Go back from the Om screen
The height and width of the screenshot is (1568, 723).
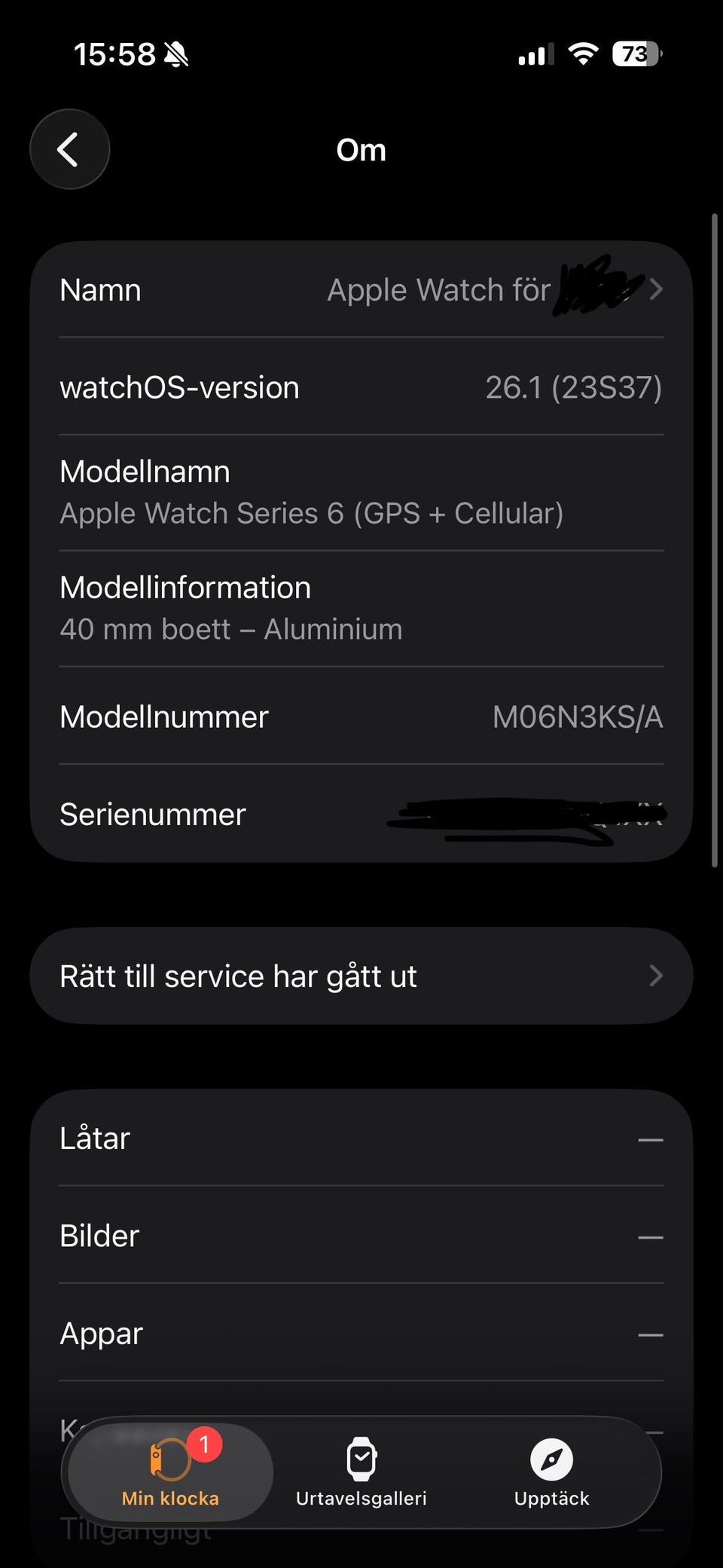click(69, 149)
